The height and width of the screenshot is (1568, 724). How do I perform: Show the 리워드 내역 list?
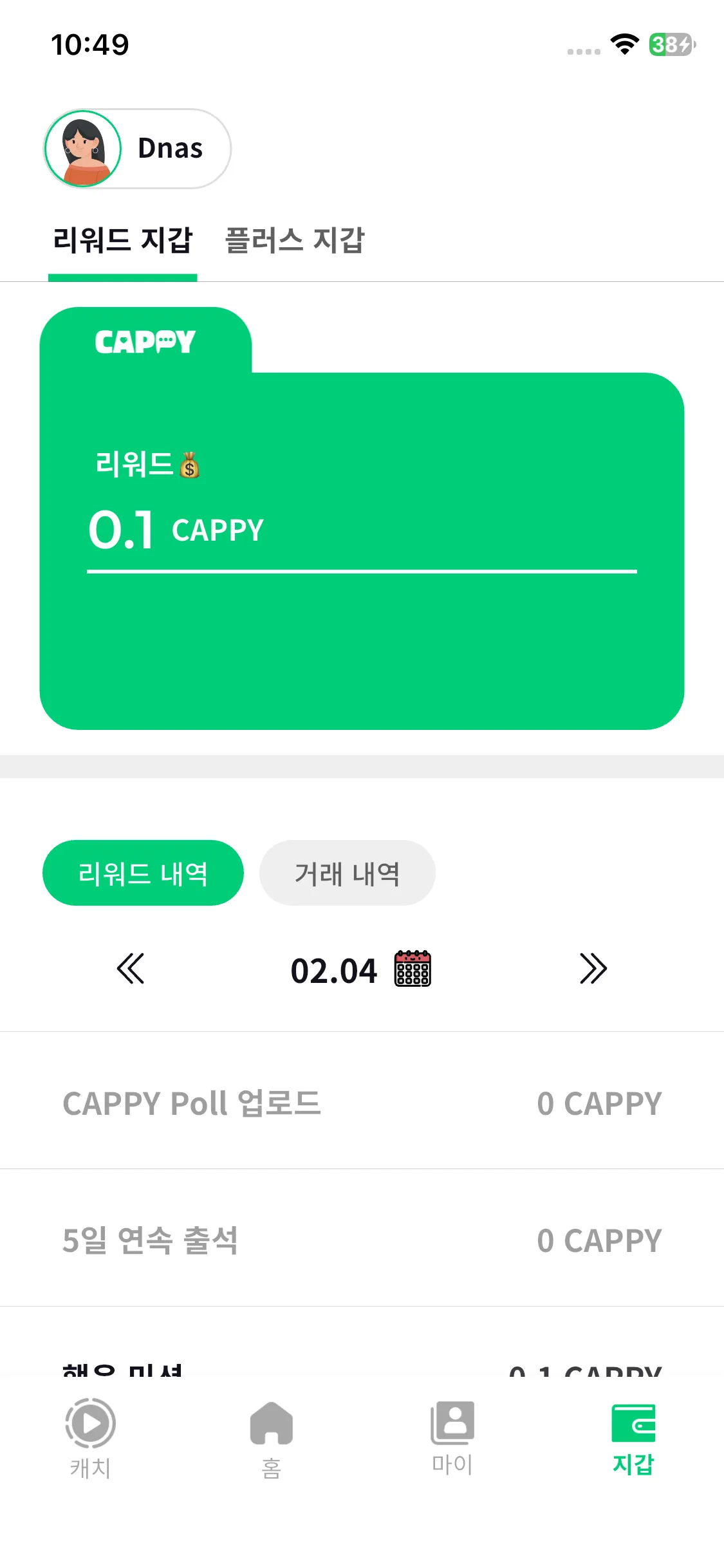[143, 873]
